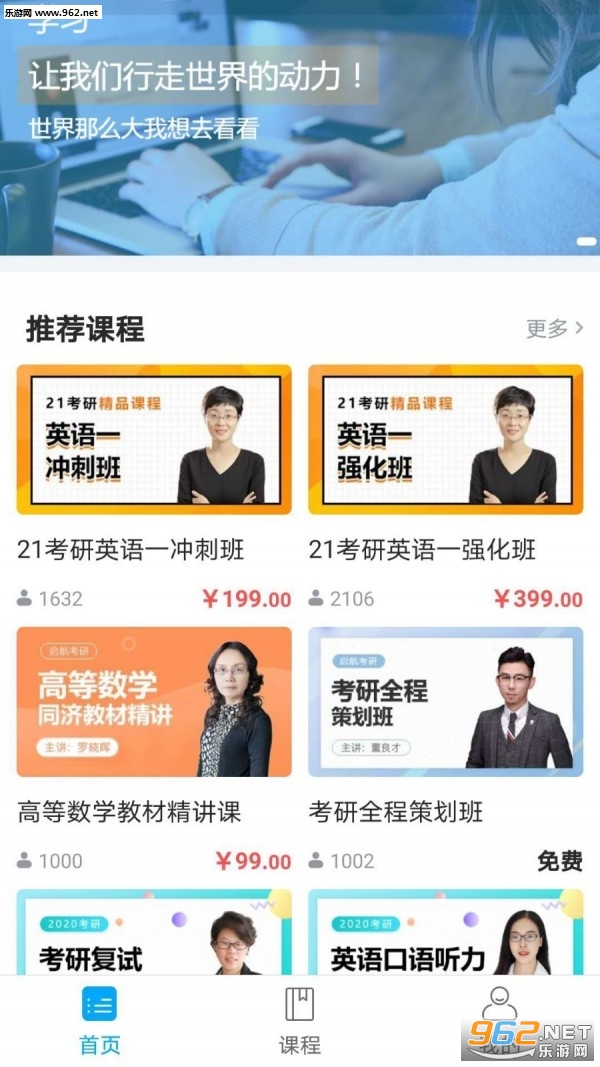600x1067 pixels.
Task: Open the 21考研英语一冲刺班 course card
Action: point(154,440)
